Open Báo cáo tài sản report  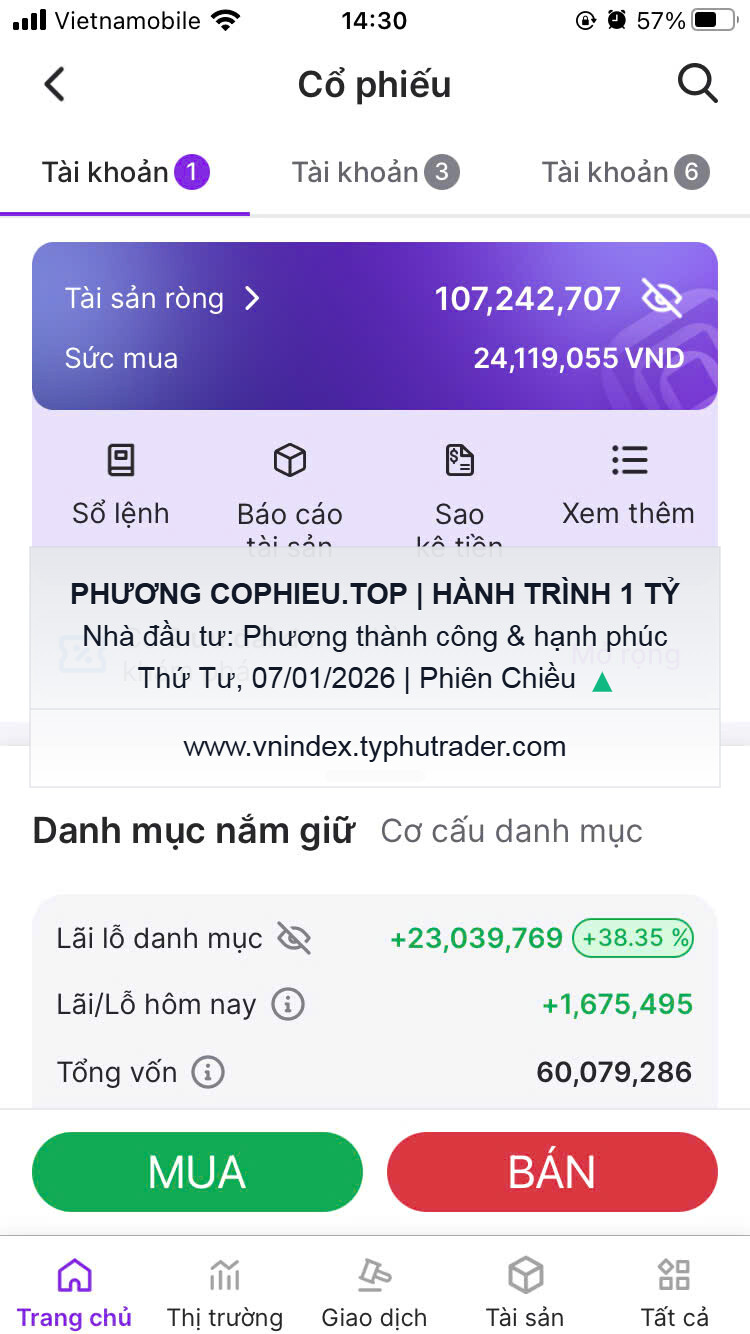(x=290, y=489)
